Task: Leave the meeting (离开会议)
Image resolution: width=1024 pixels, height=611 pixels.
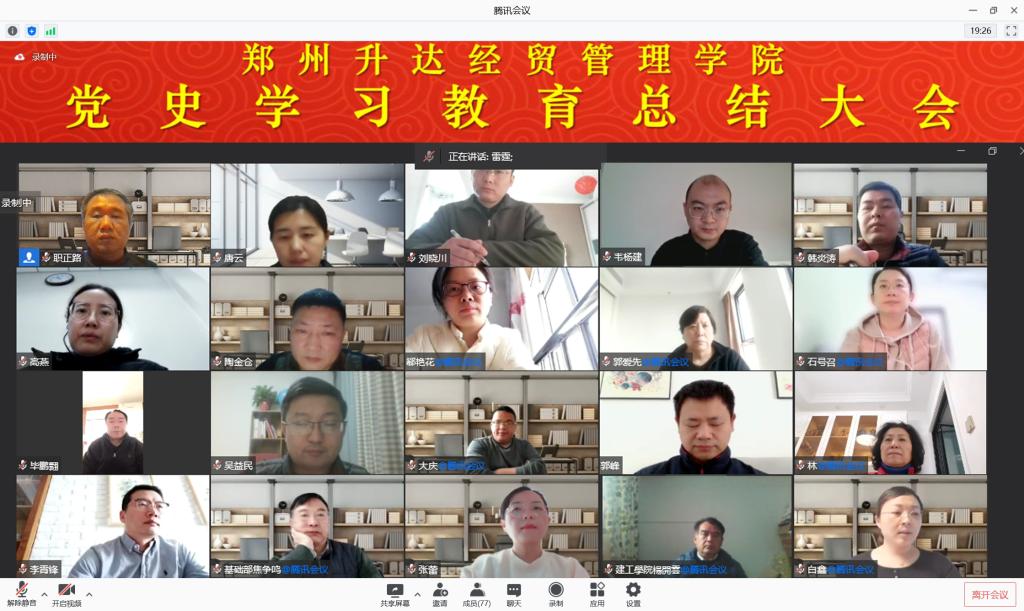Action: click(990, 594)
